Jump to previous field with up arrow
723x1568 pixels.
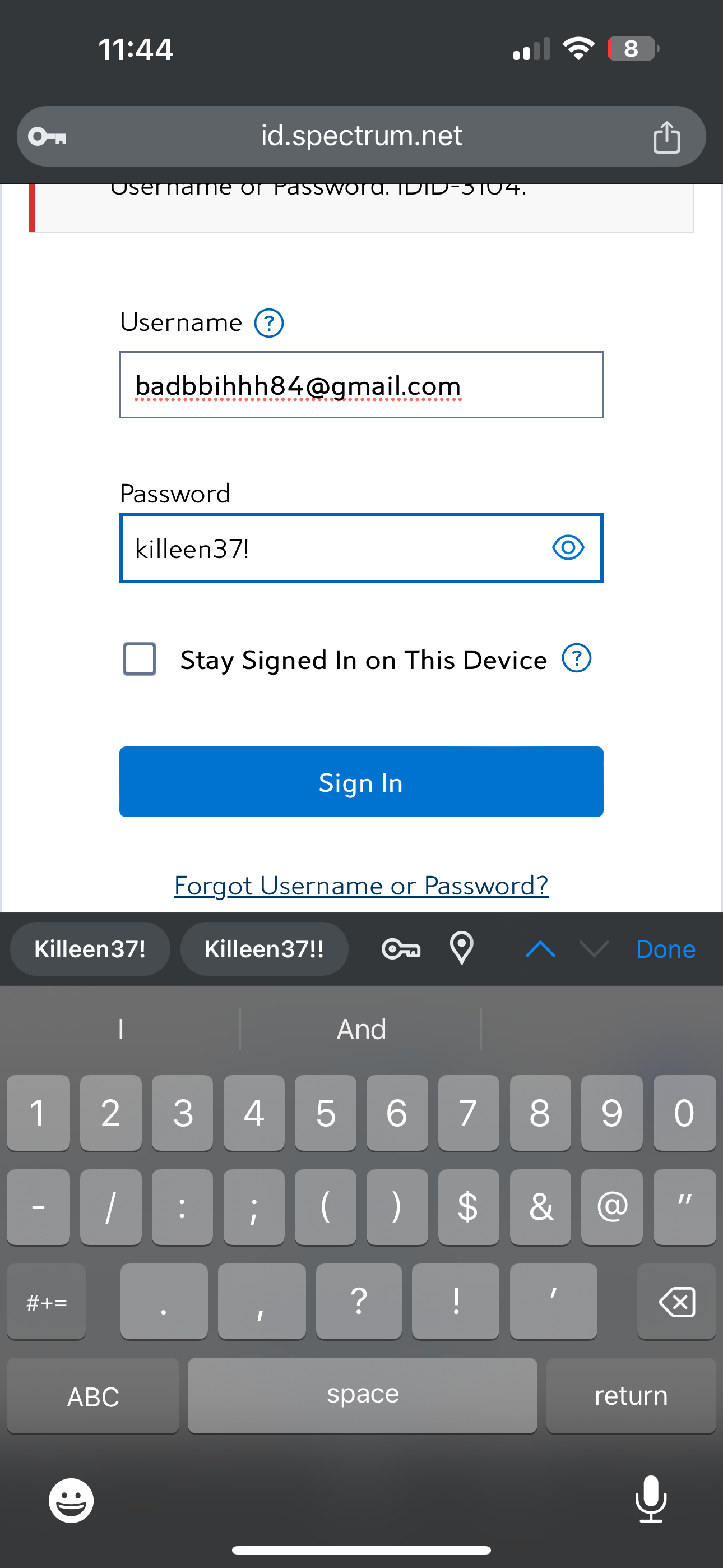pyautogui.click(x=540, y=948)
